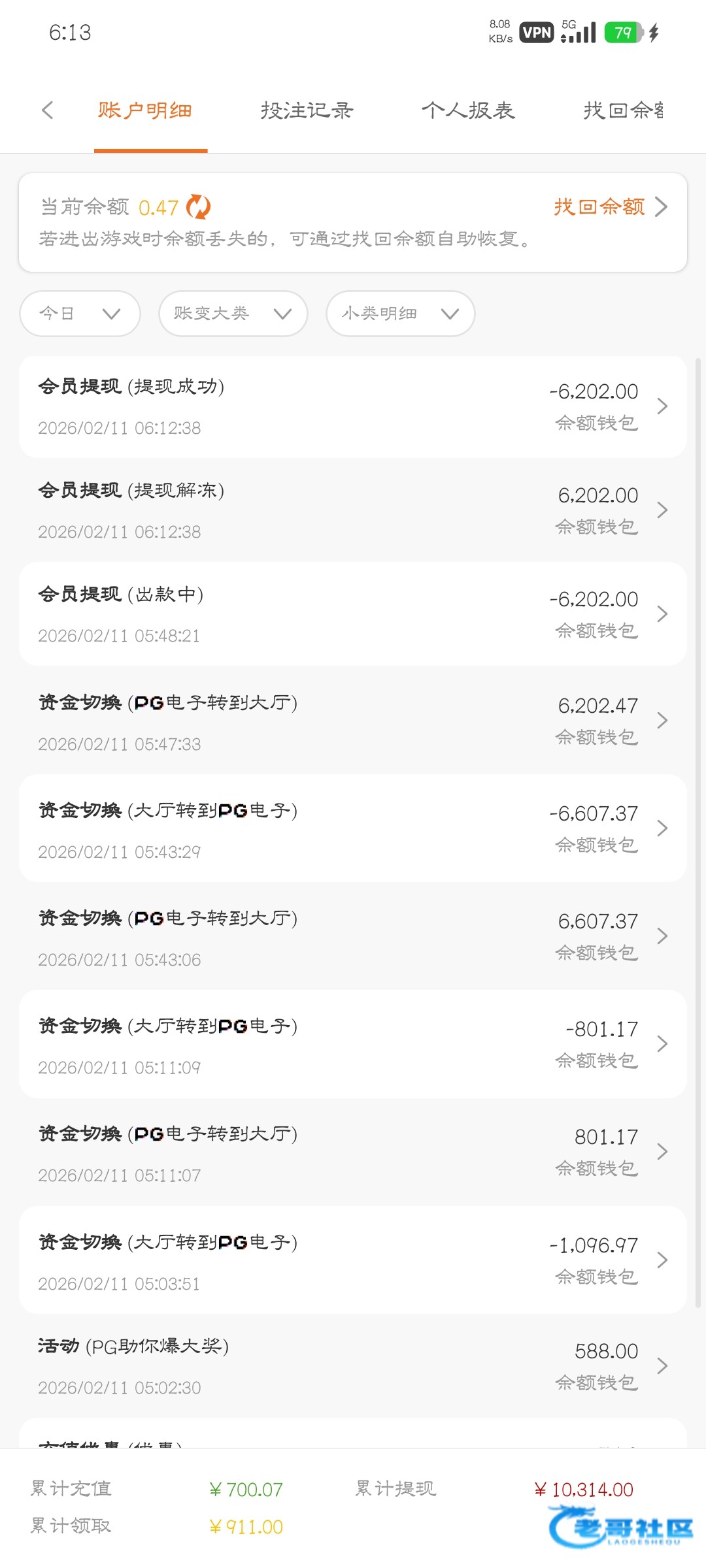The width and height of the screenshot is (706, 1568).
Task: View the -6,607.37 fund transfer entry
Action: 353,828
